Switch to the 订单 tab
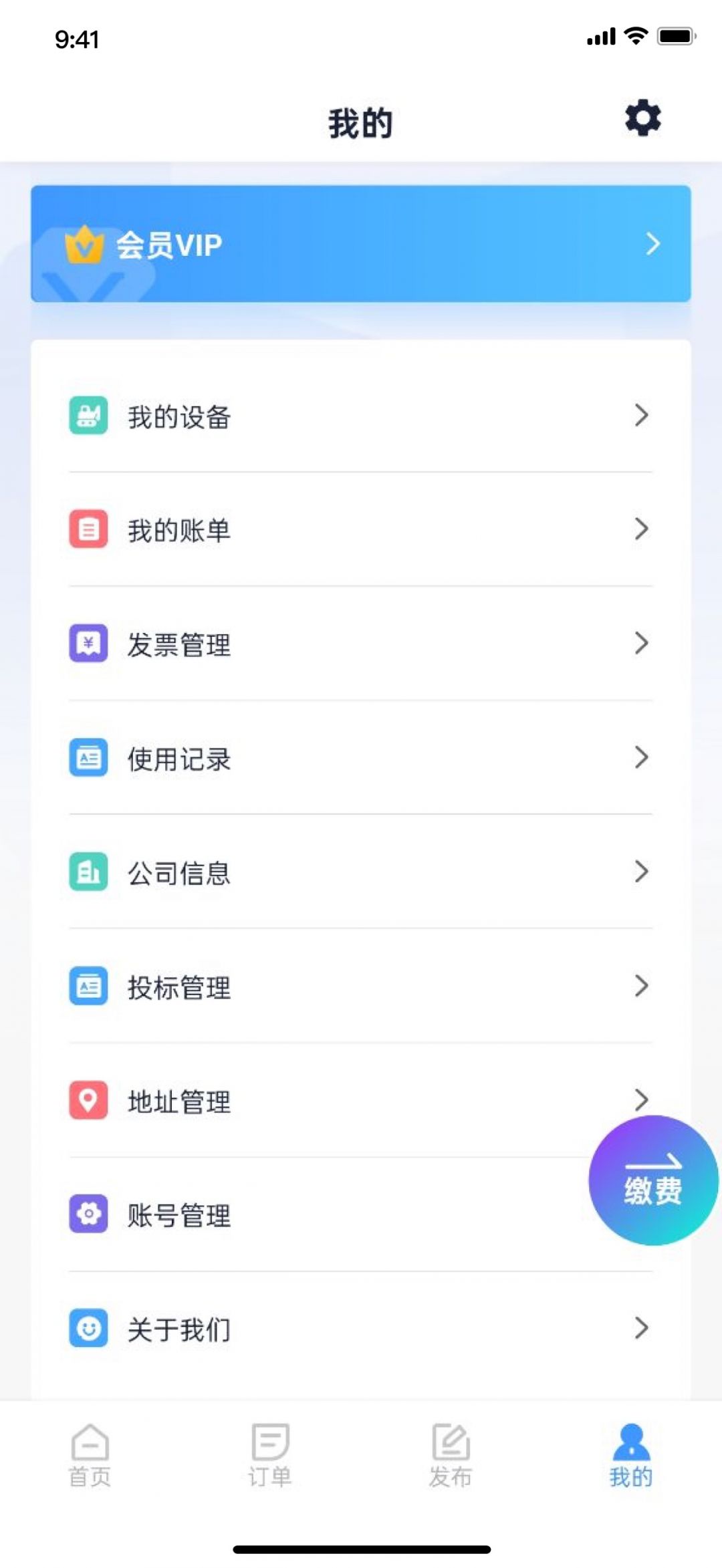722x1568 pixels. click(x=270, y=1455)
